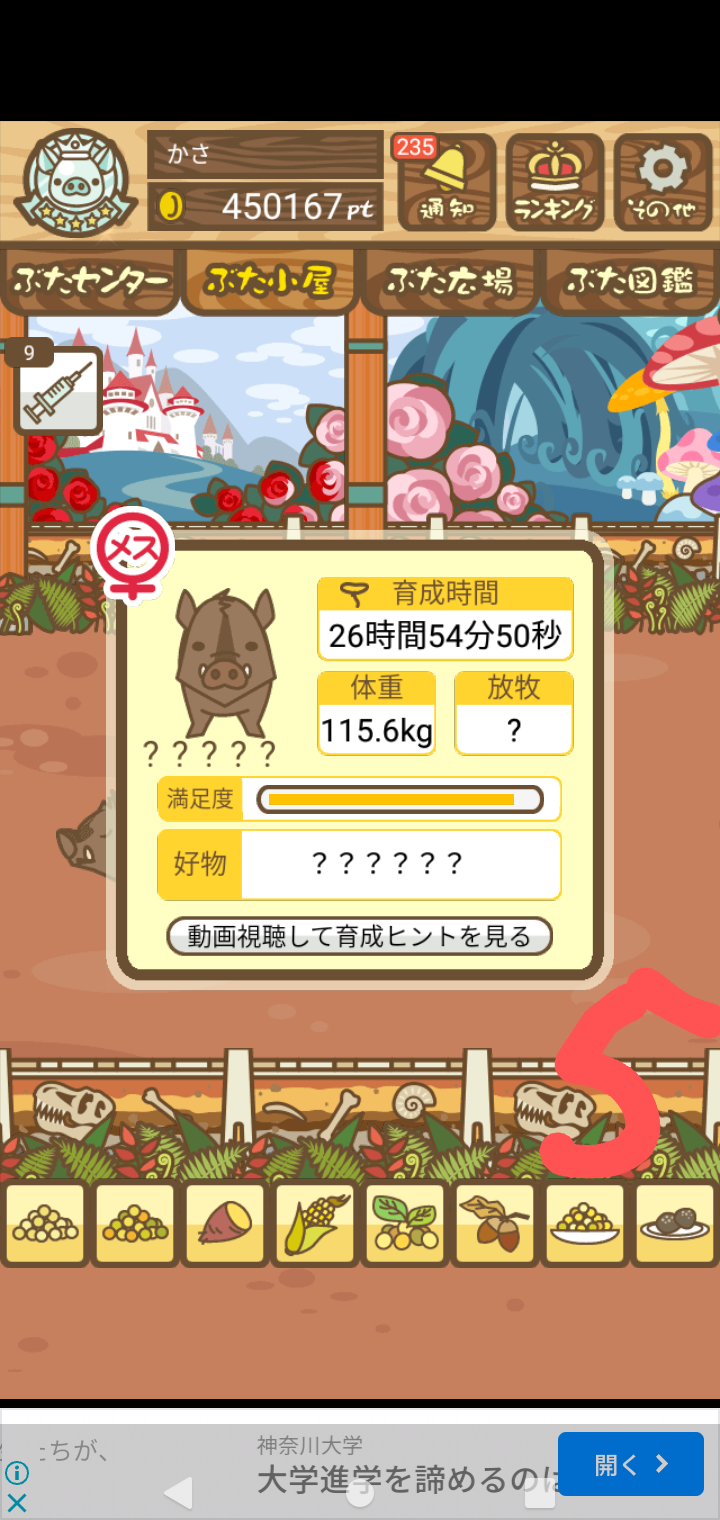Tap the 開く button on the ad

click(x=630, y=1464)
